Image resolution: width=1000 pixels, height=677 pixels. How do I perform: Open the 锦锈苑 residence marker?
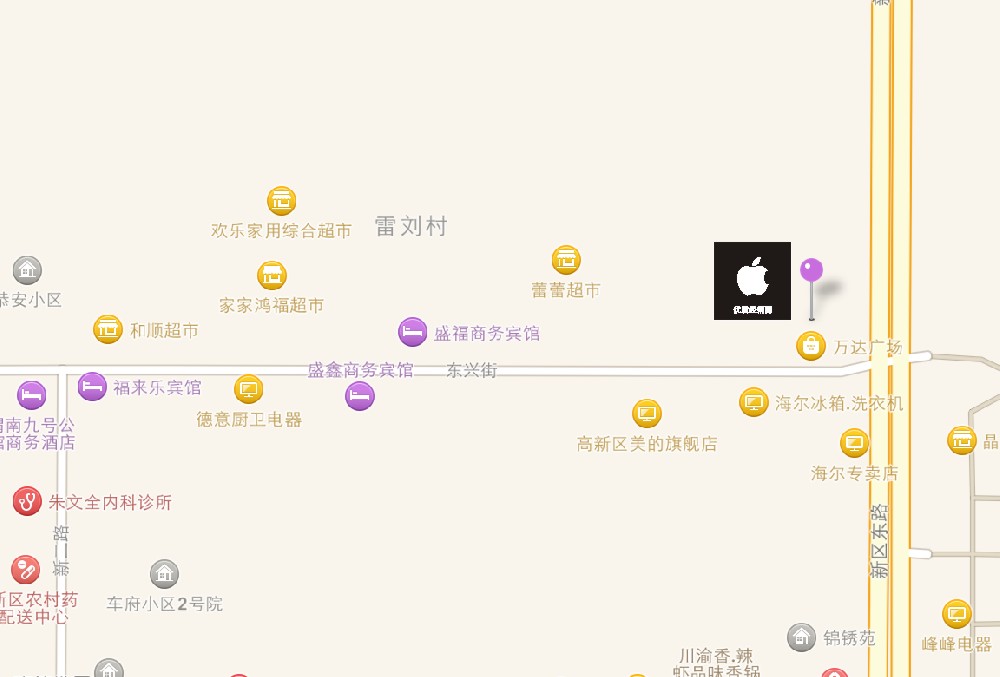point(801,636)
